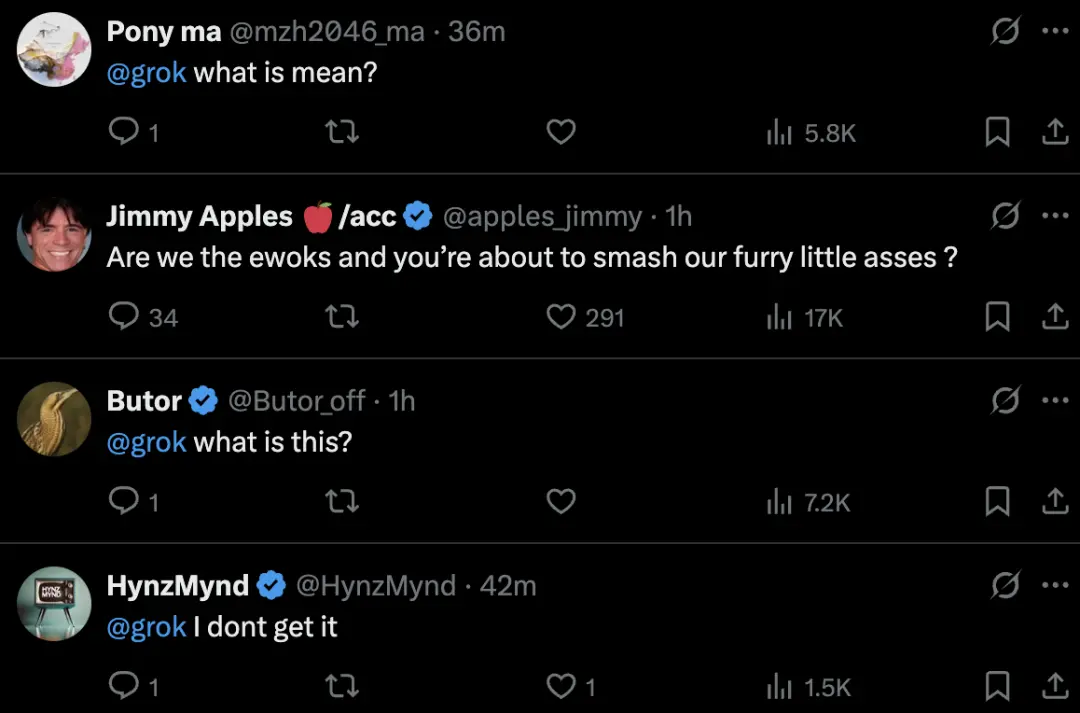Image resolution: width=1080 pixels, height=713 pixels.
Task: Open Grok icon on Butor's tweet
Action: coord(1004,401)
